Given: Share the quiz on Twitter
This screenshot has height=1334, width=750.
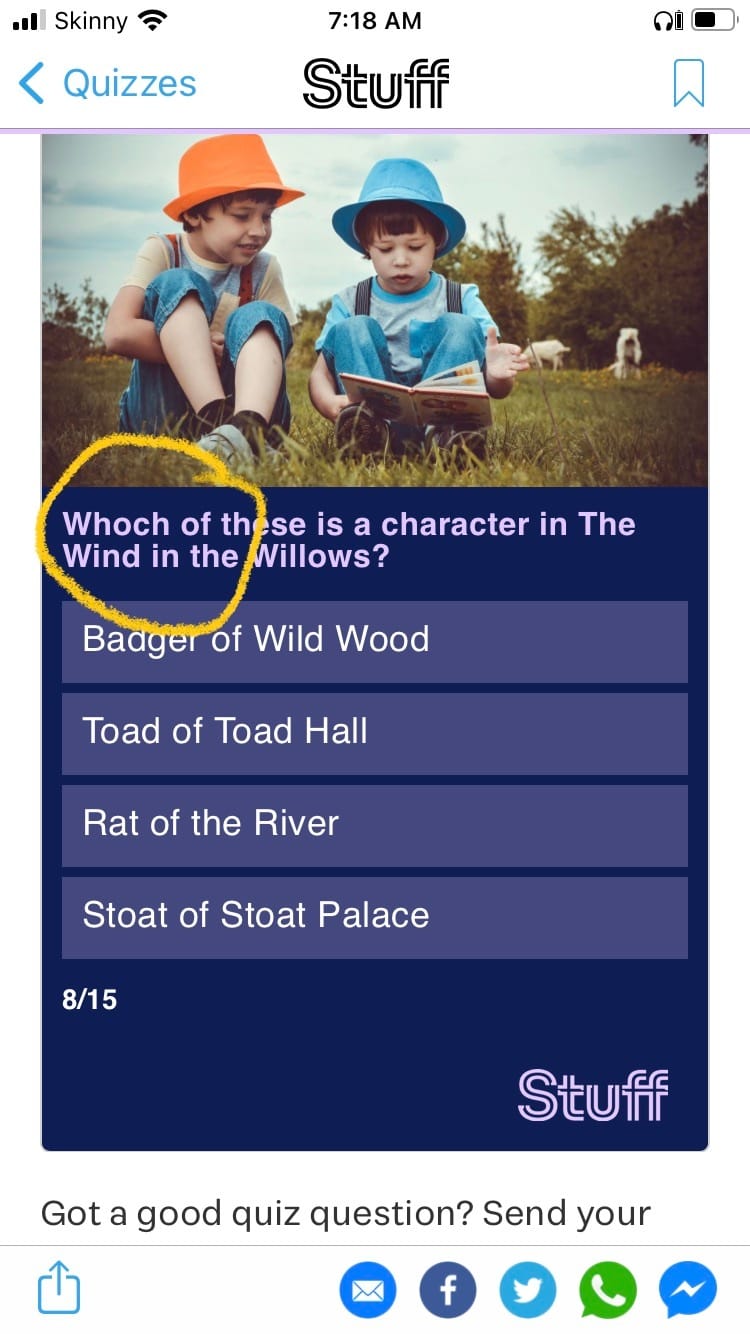Looking at the screenshot, I should coord(528,1290).
